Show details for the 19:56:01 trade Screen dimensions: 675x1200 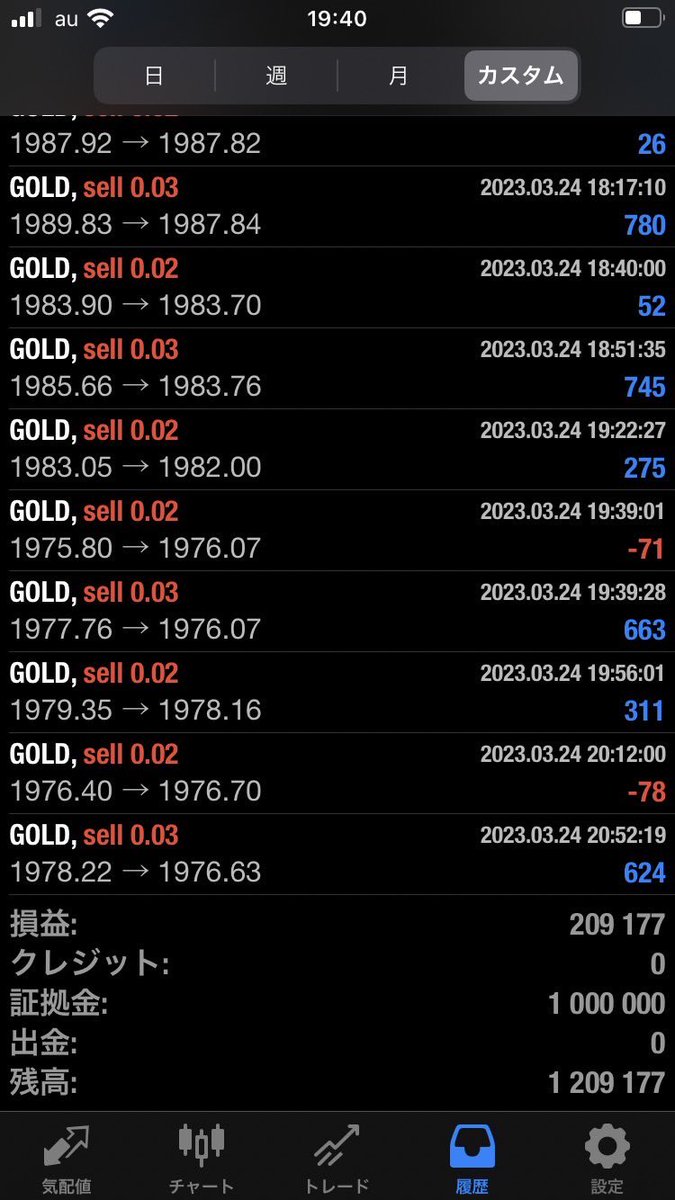point(337,692)
